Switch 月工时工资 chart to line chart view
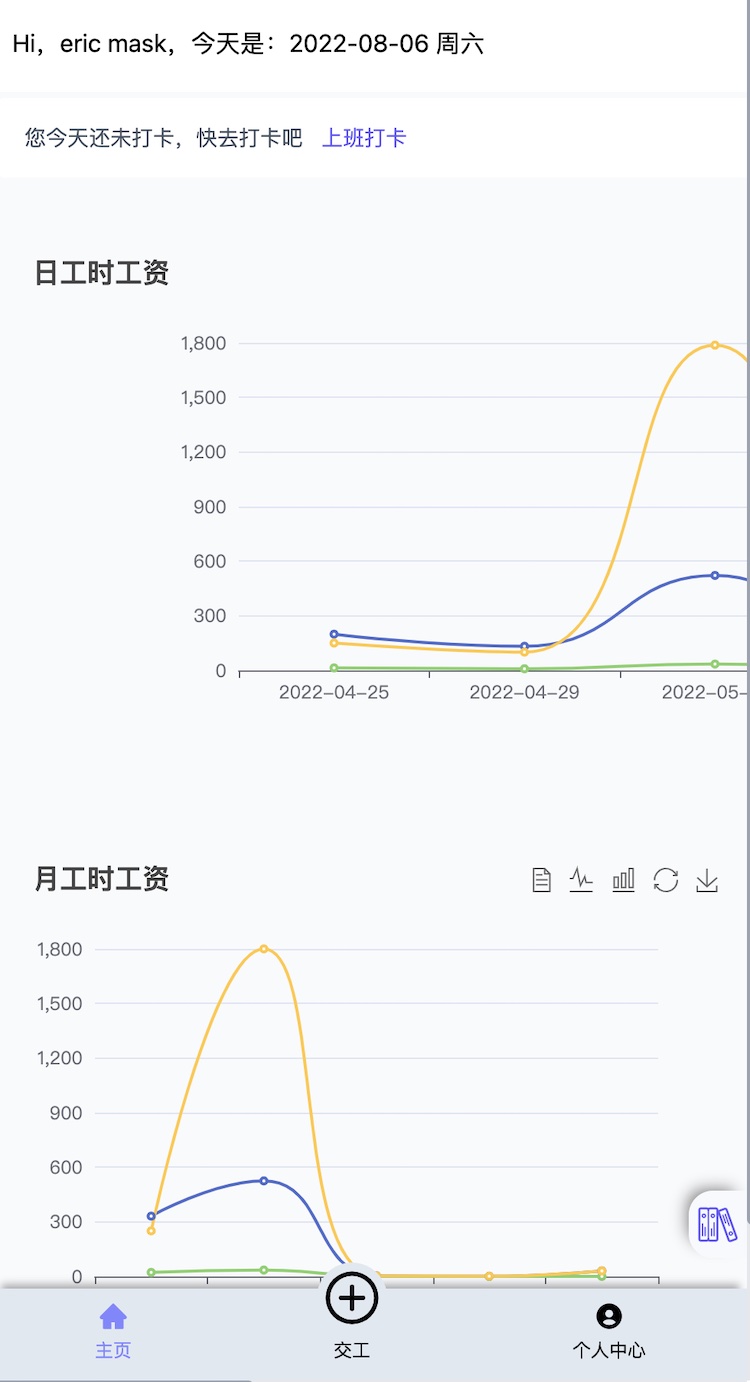This screenshot has height=1382, width=750. (x=582, y=880)
